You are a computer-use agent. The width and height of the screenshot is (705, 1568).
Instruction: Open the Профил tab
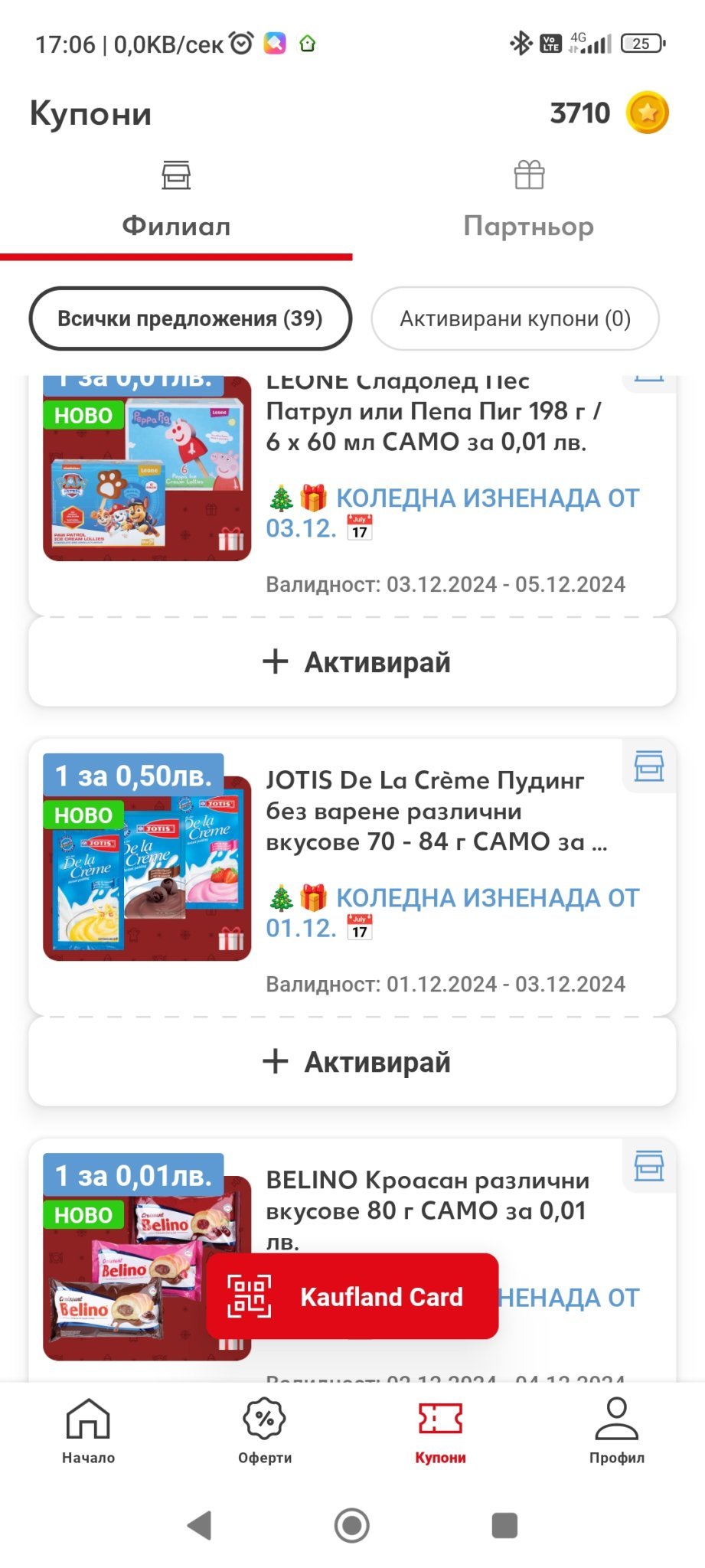(x=616, y=1431)
